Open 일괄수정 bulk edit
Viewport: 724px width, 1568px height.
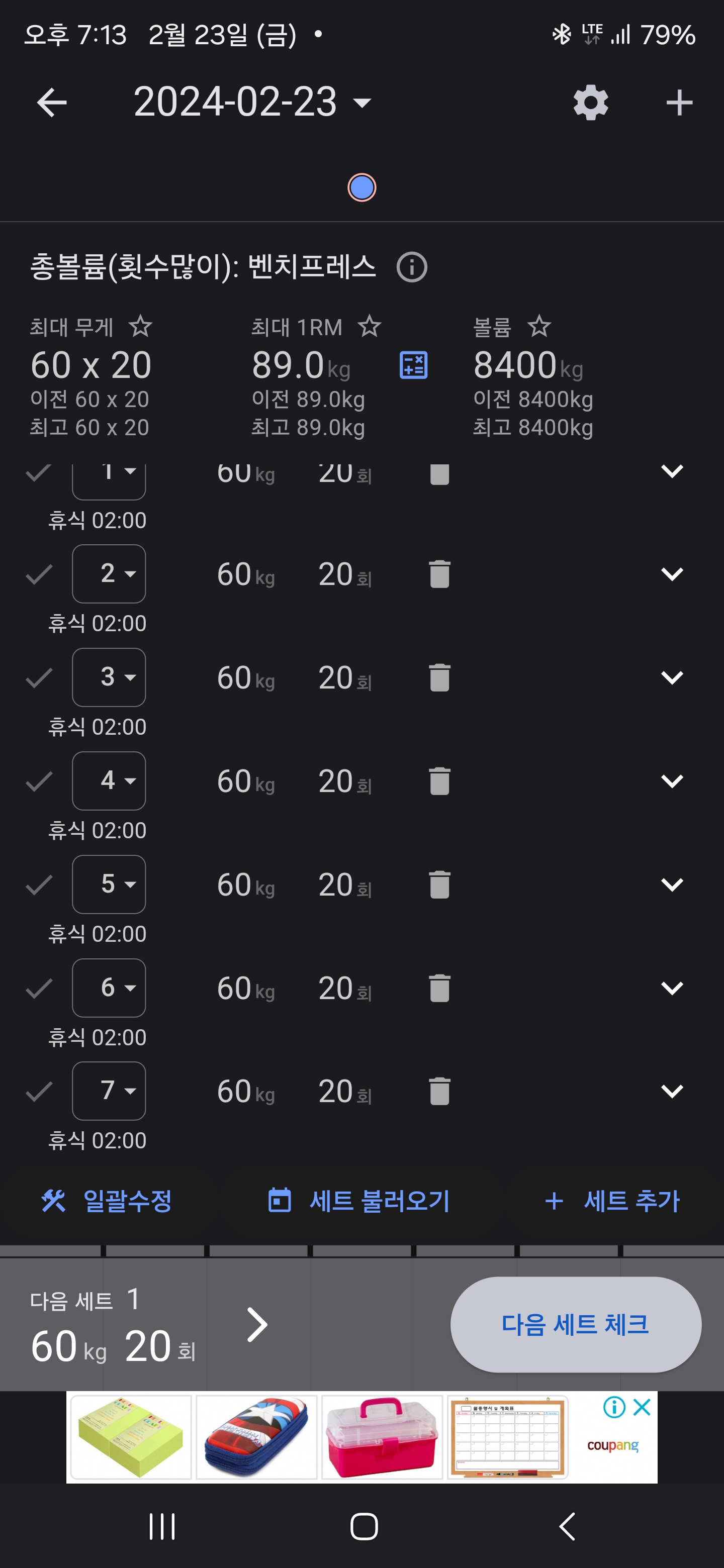107,1201
